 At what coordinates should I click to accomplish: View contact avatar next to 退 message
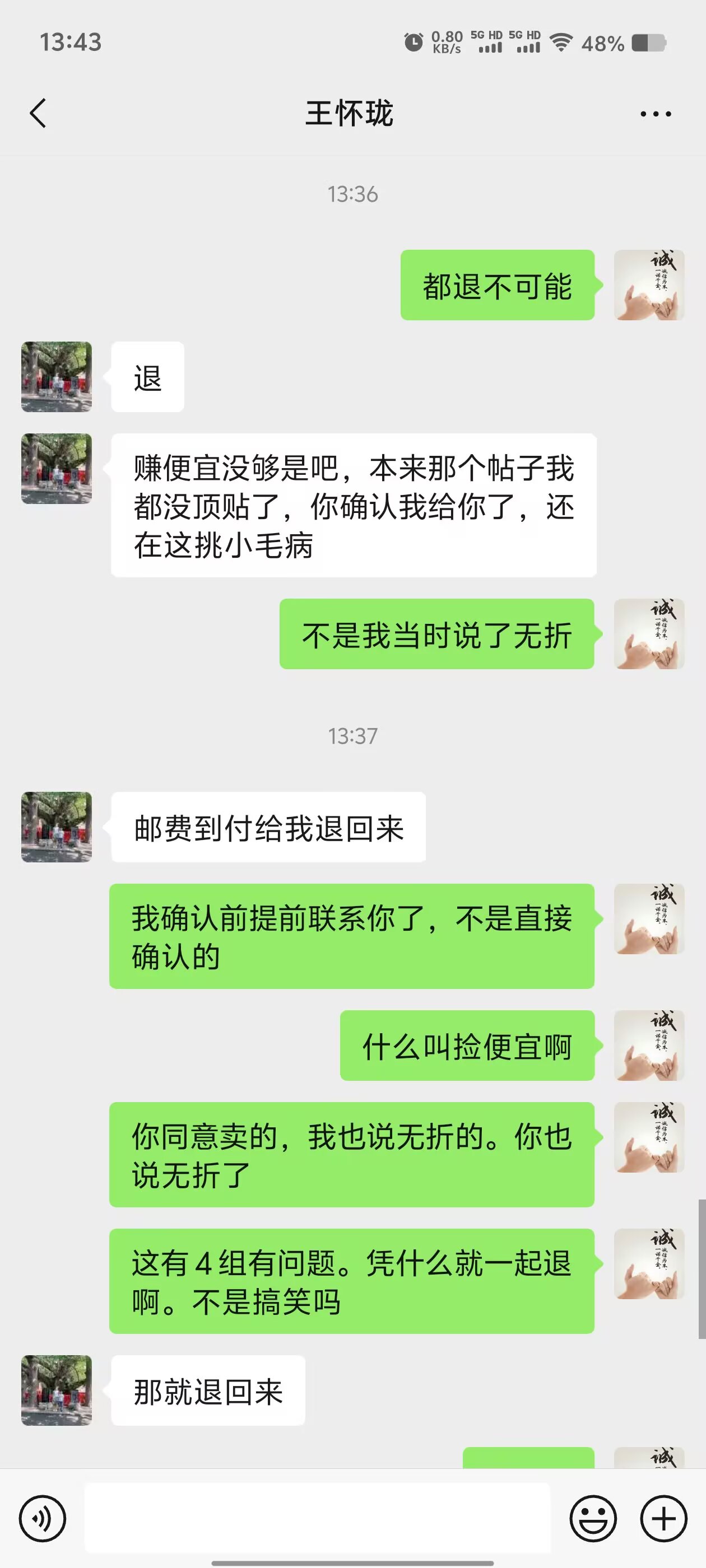tap(57, 377)
